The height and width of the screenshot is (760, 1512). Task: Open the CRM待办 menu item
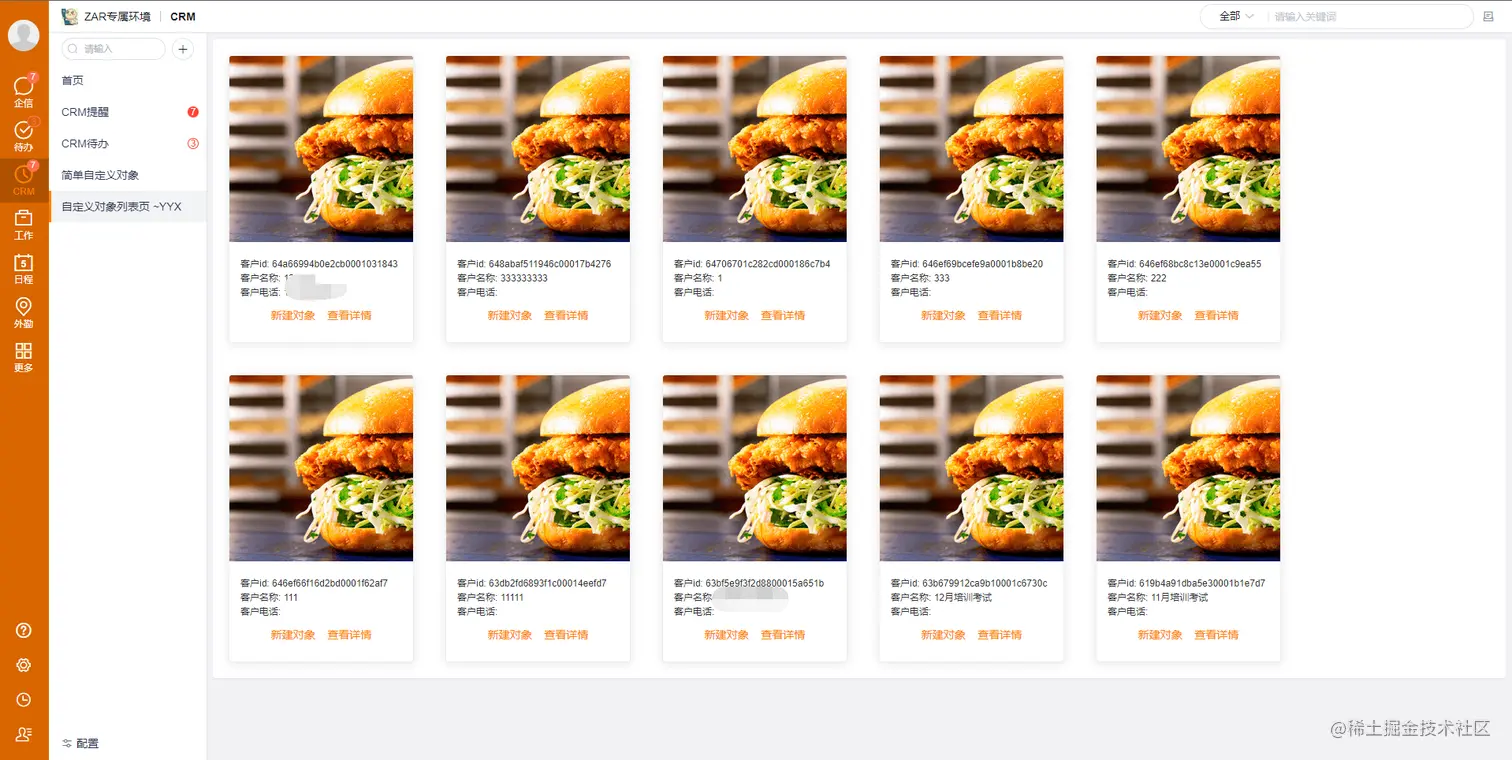click(85, 144)
